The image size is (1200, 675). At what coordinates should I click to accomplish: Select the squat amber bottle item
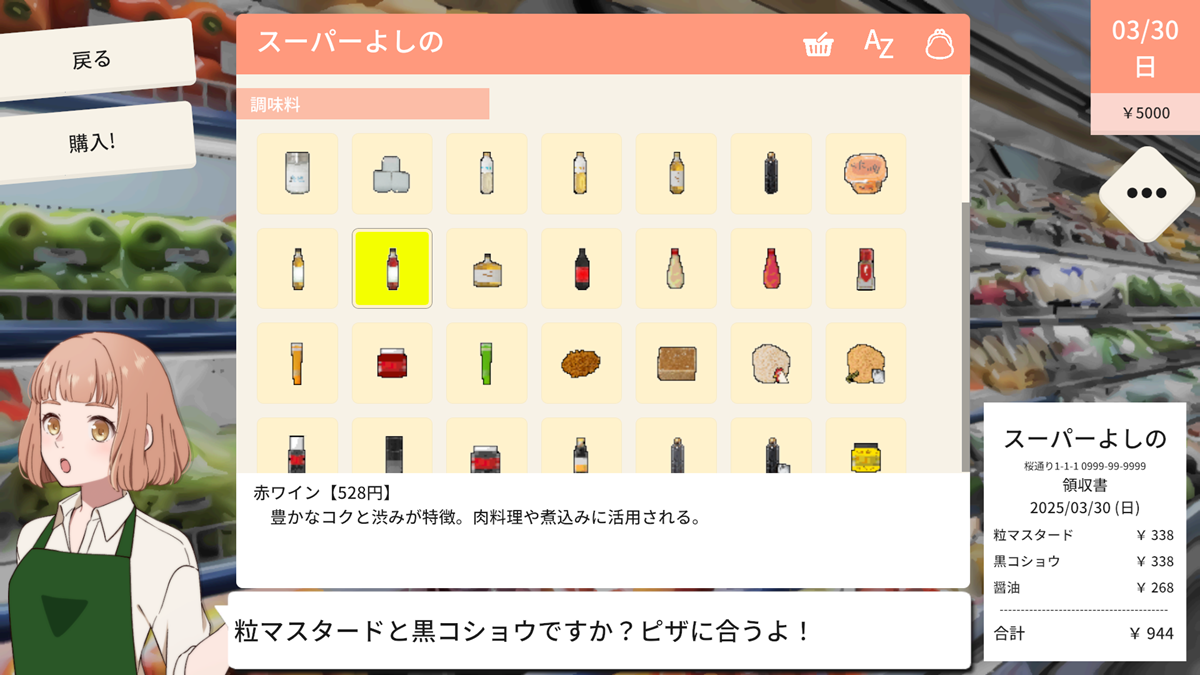click(486, 269)
